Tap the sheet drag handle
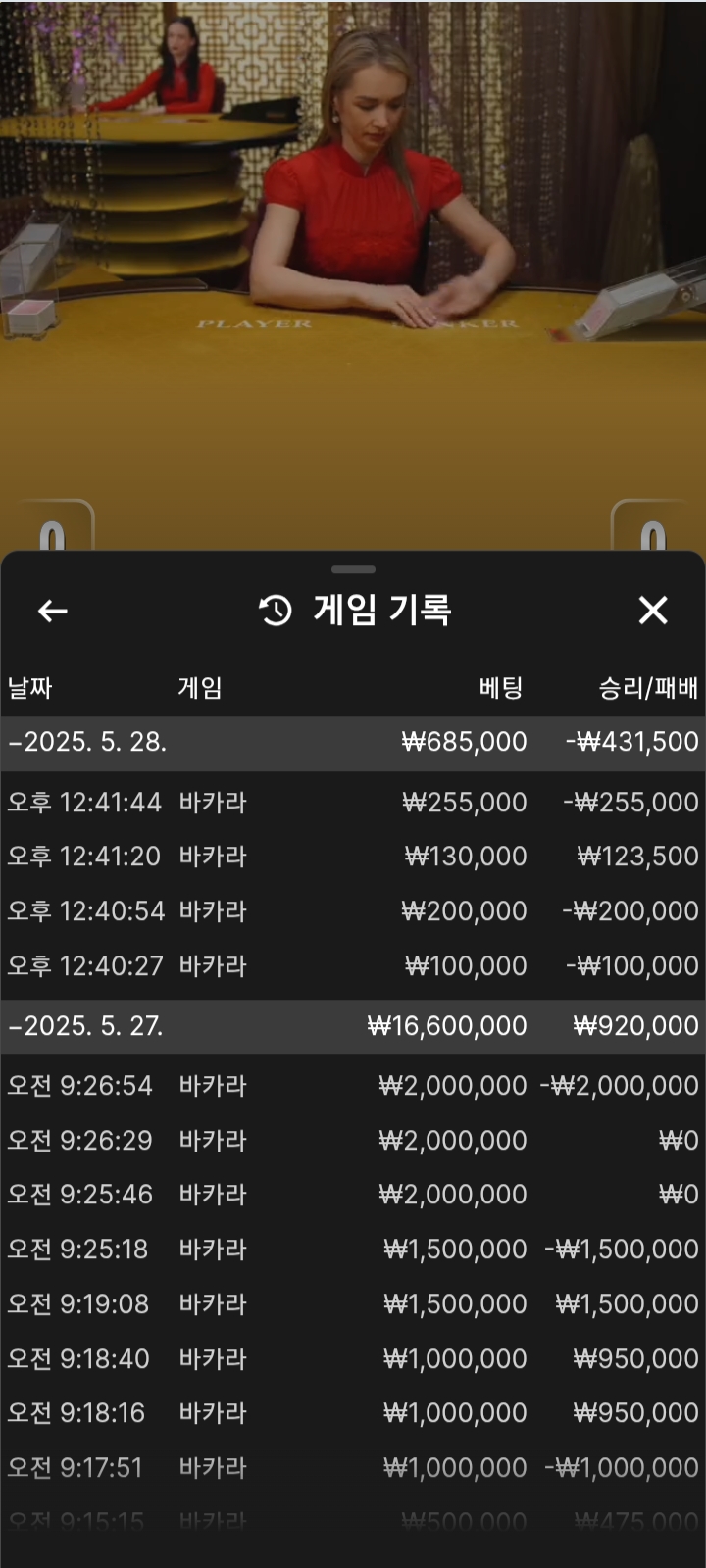This screenshot has height=1568, width=706. 353,569
